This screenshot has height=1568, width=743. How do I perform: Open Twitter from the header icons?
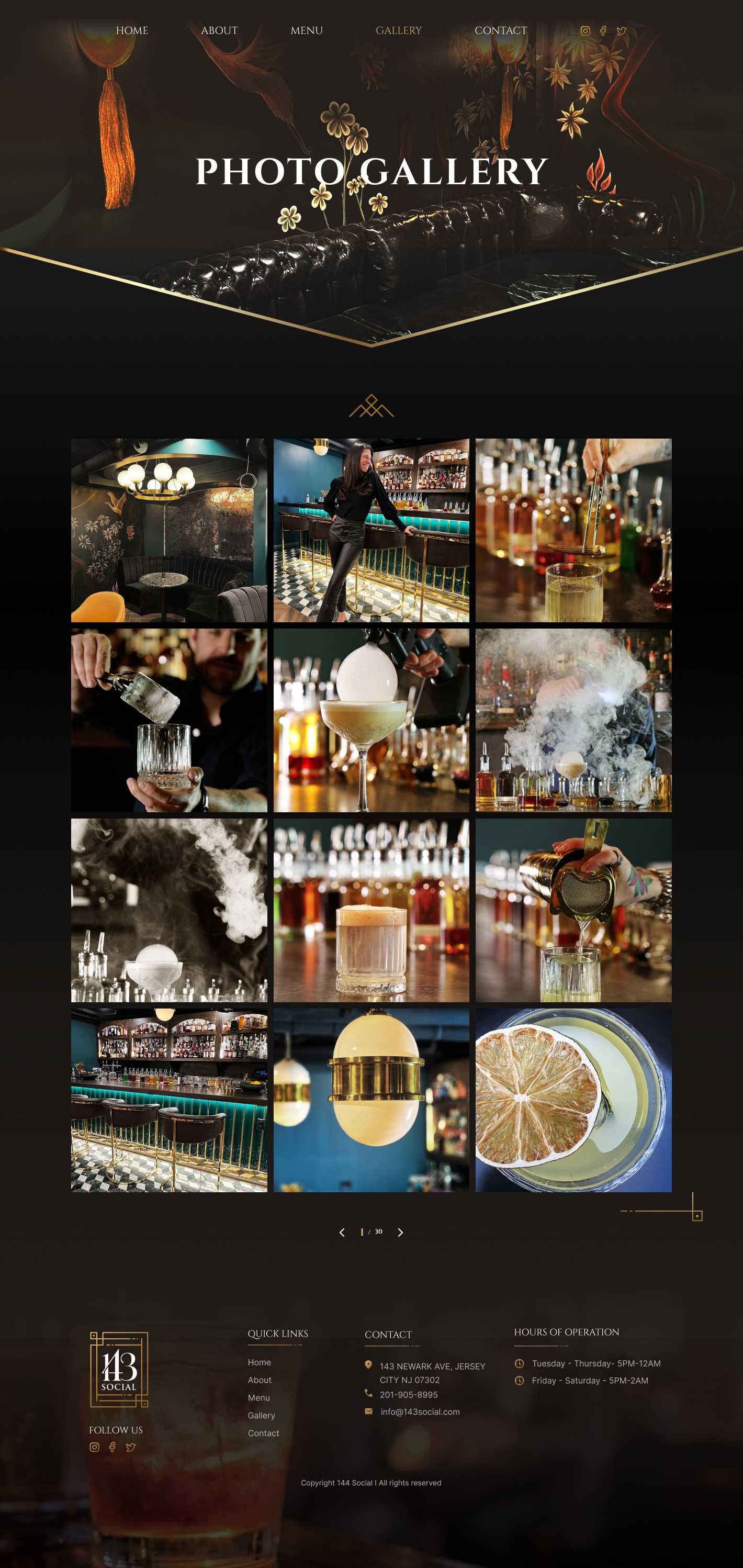tap(621, 31)
